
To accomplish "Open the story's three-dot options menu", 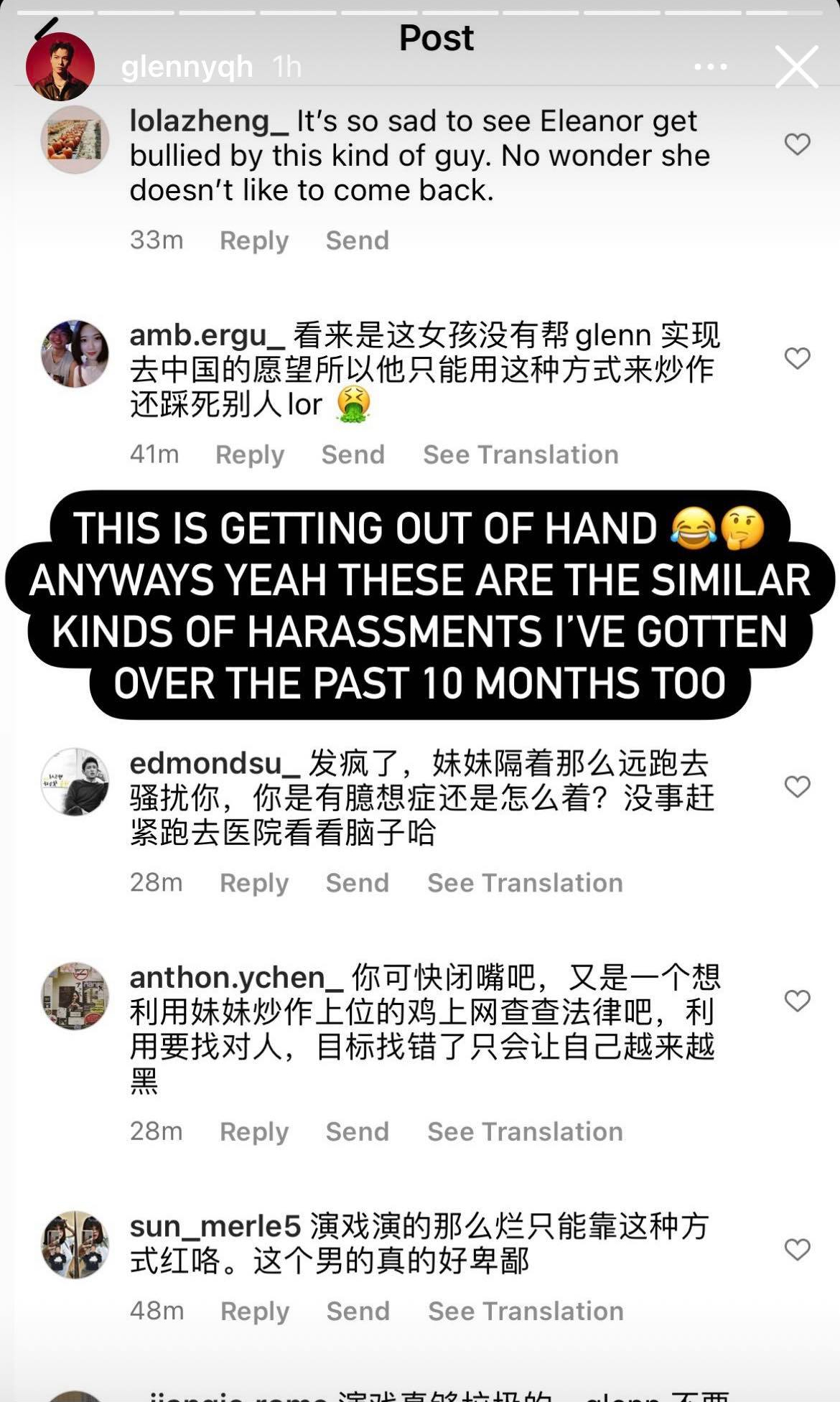I will point(711,67).
